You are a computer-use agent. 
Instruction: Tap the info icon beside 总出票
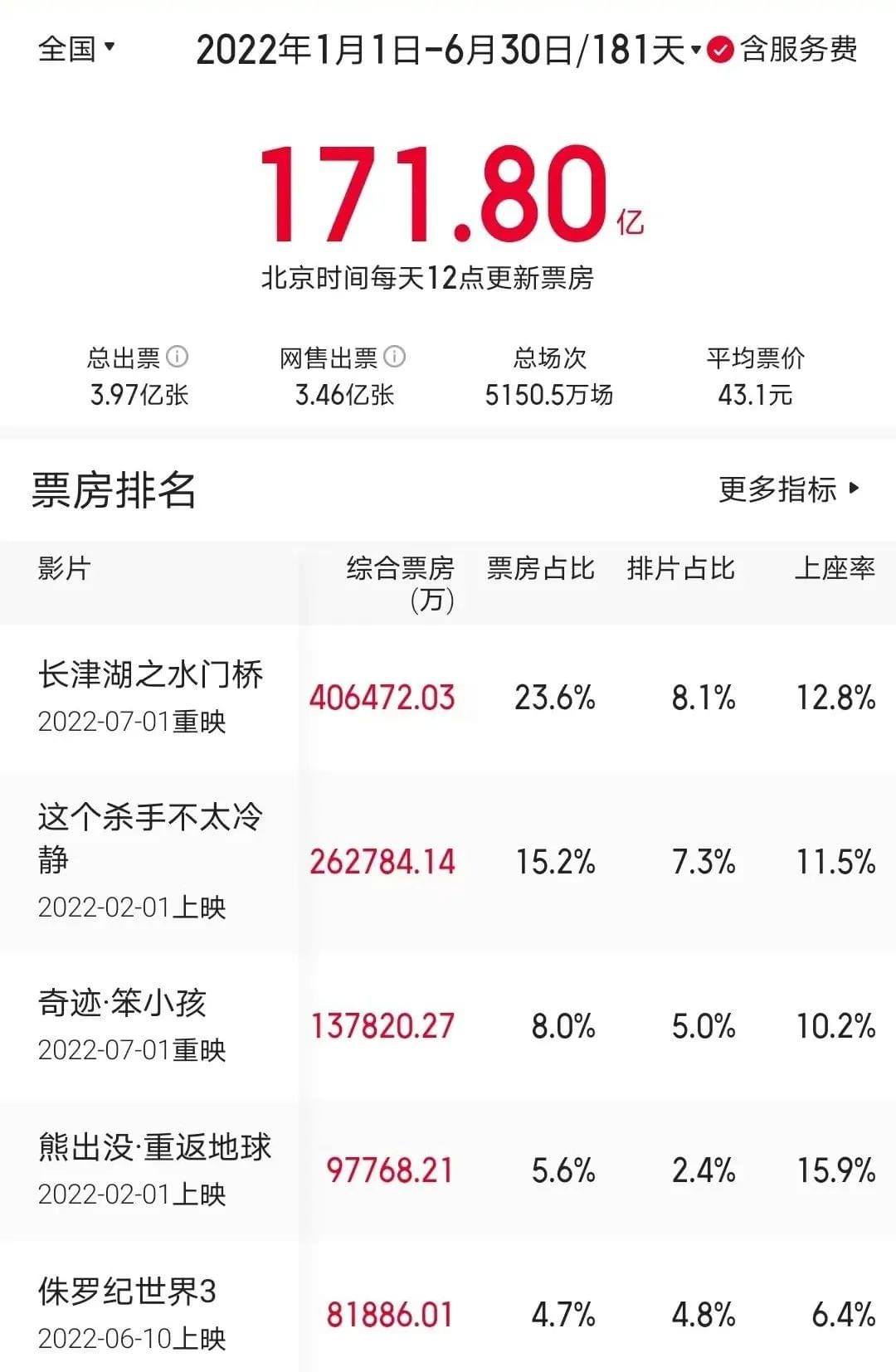178,357
